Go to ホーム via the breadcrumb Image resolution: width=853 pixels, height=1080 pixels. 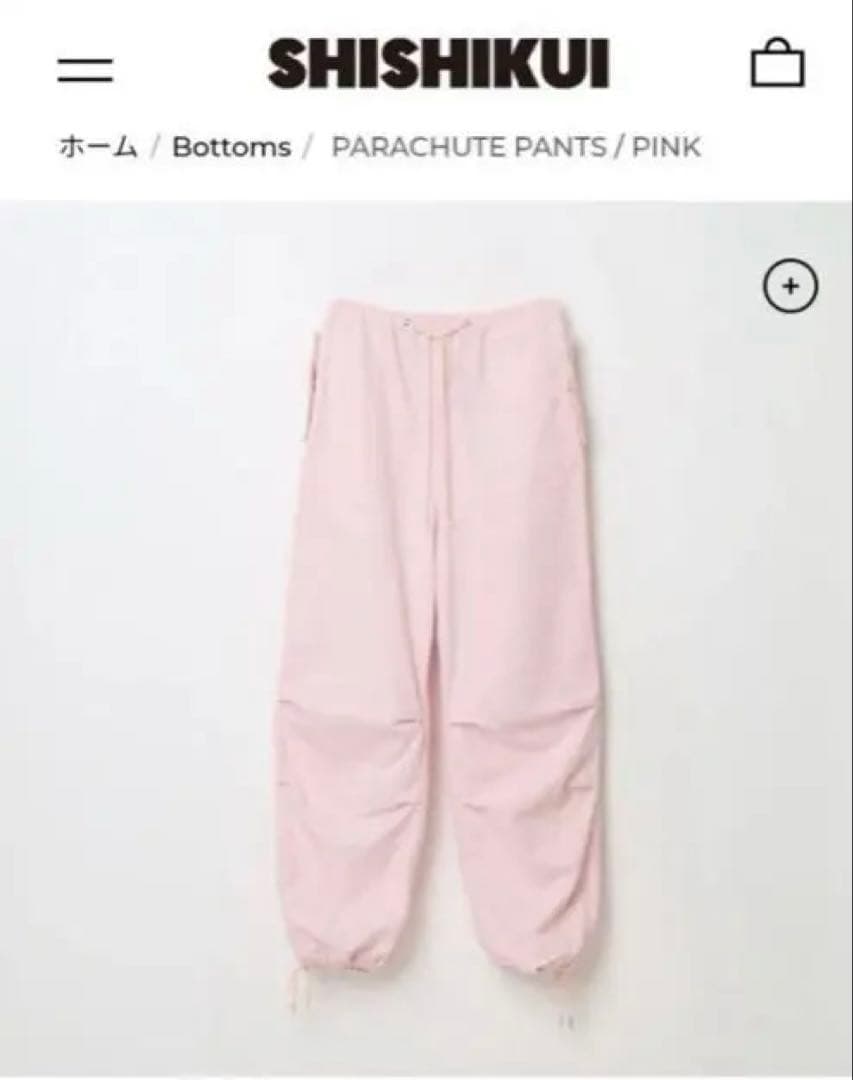point(96,147)
